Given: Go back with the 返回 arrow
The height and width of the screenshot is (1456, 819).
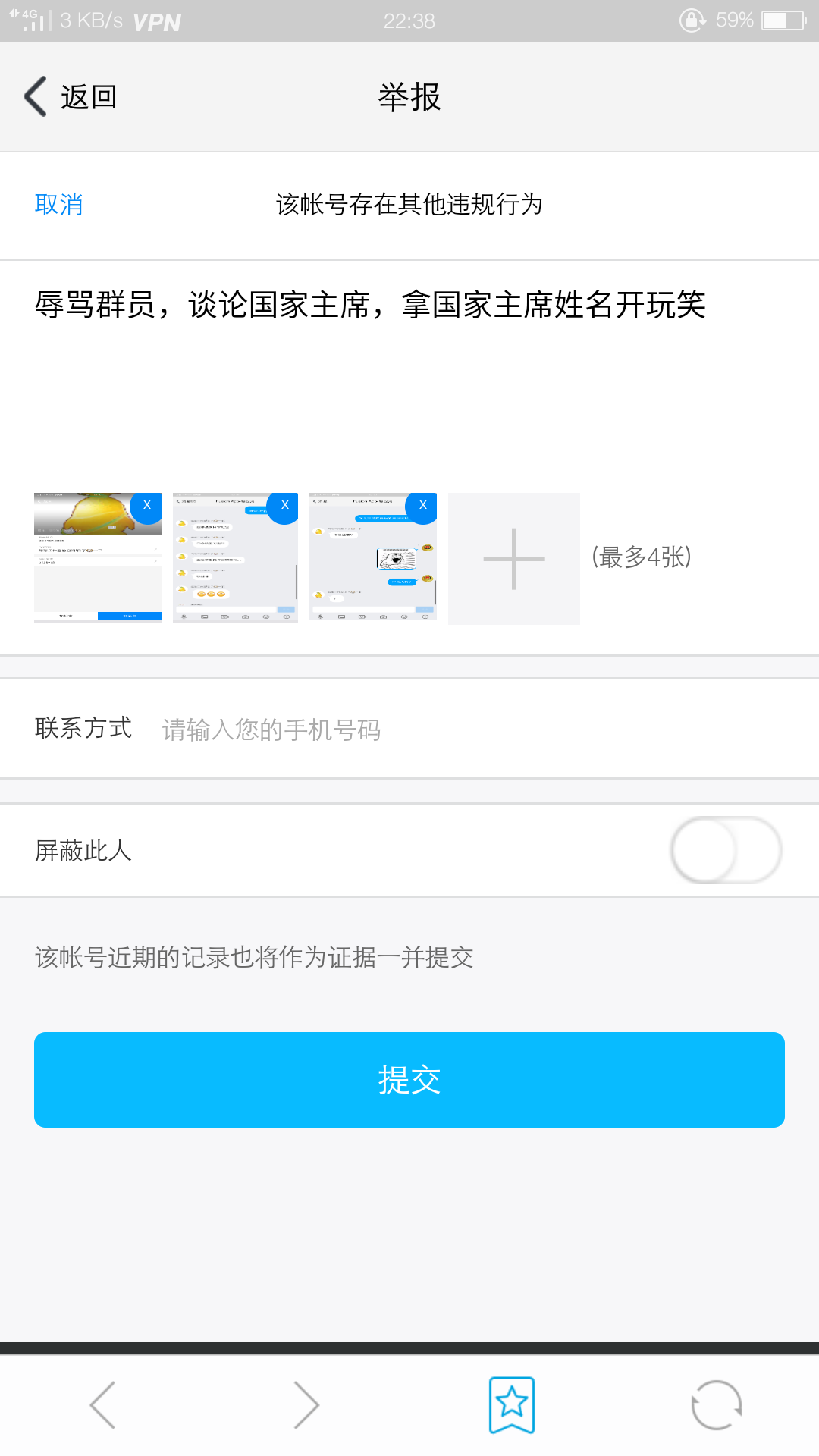Looking at the screenshot, I should click(x=70, y=97).
